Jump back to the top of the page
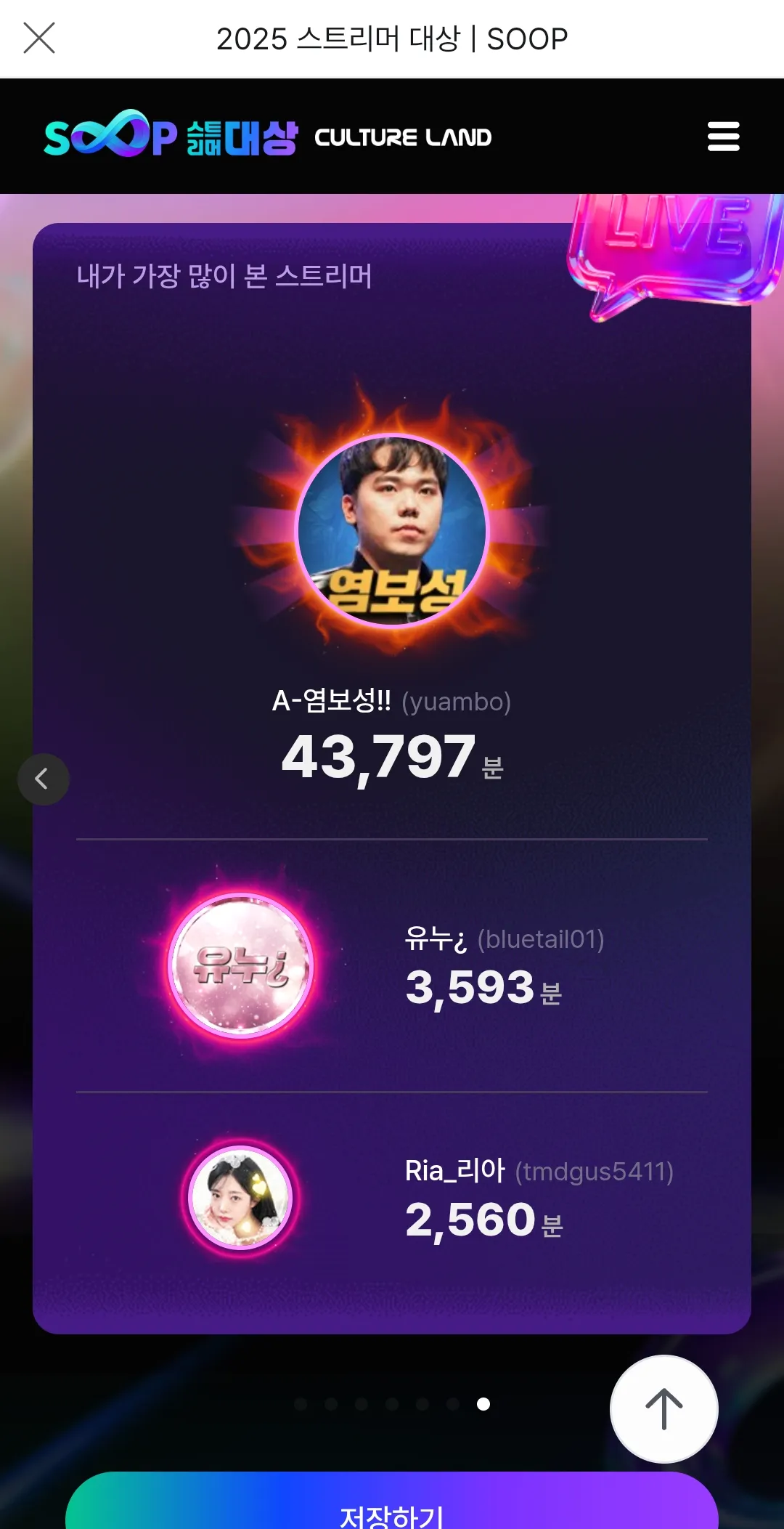This screenshot has width=784, height=1529. coord(663,1409)
